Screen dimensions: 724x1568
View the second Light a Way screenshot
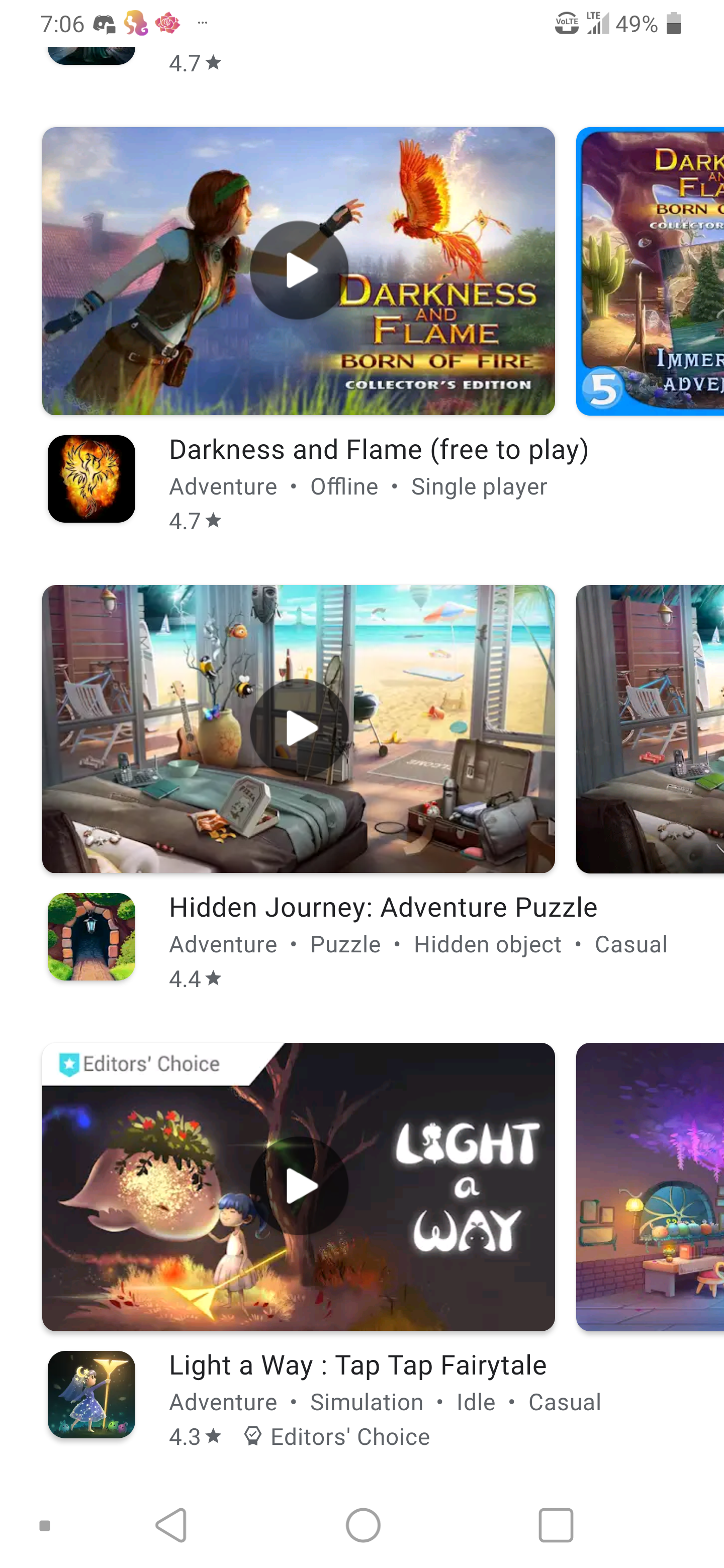pyautogui.click(x=650, y=1187)
